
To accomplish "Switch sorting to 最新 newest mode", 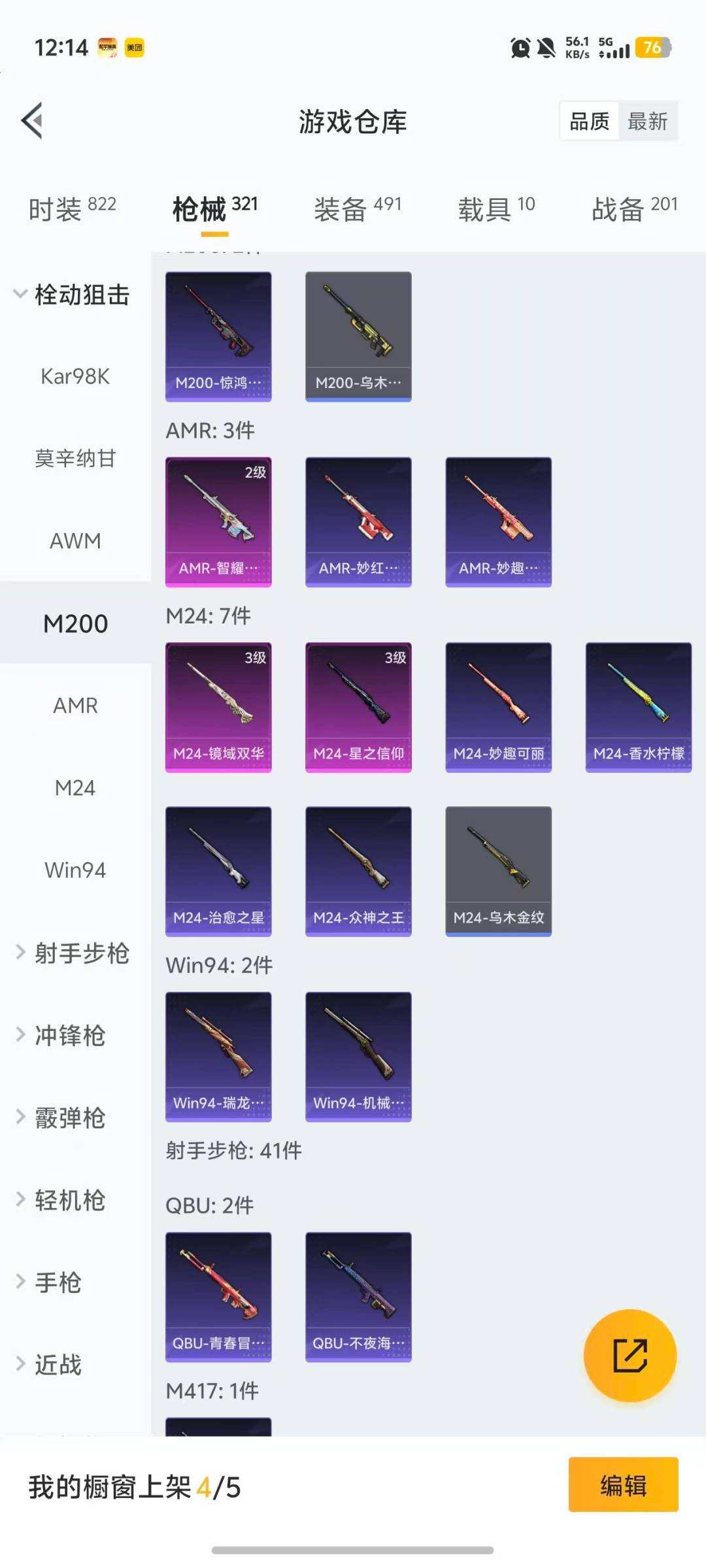I will click(647, 121).
